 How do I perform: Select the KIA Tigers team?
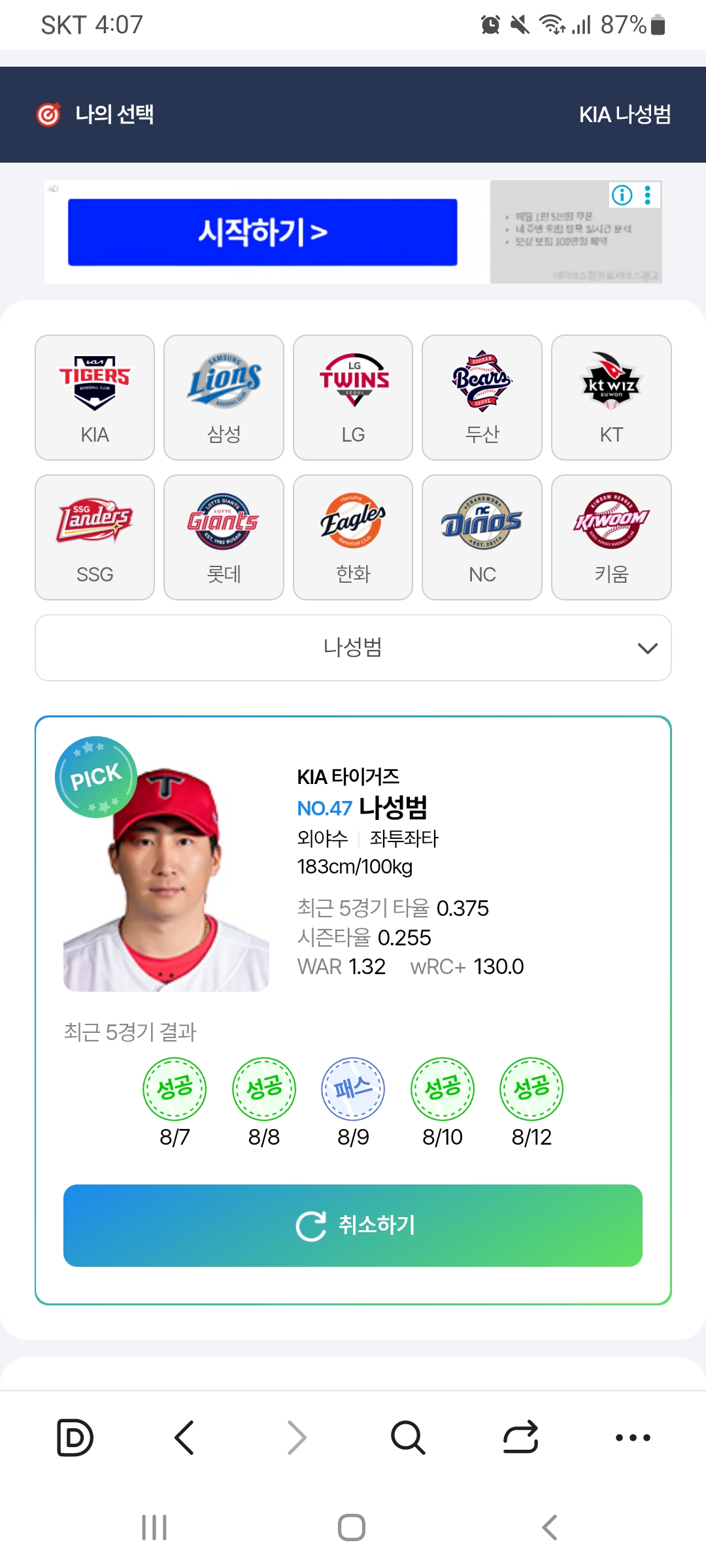point(95,397)
